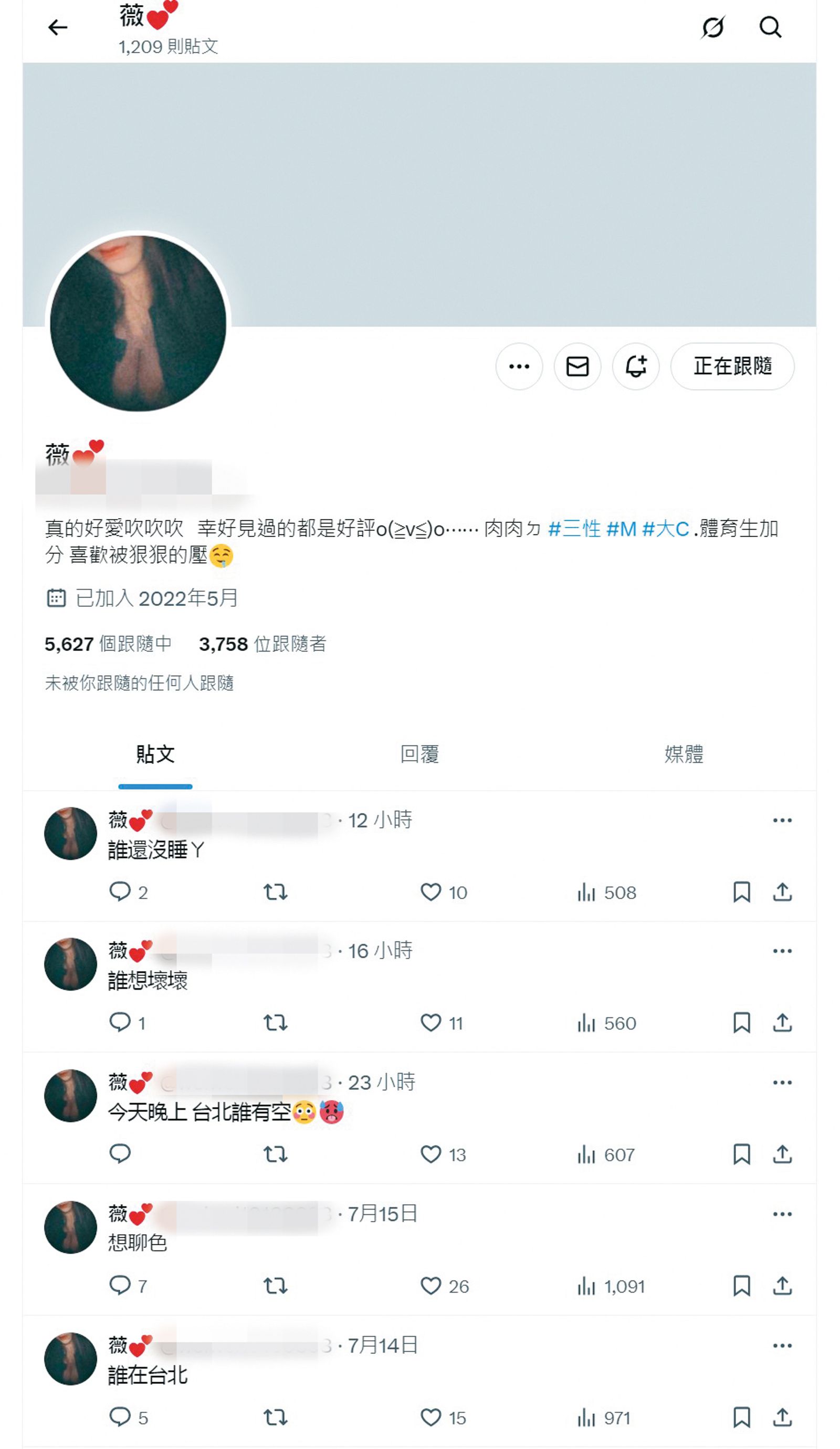View the 3,758 位跟隨者 list

click(262, 644)
